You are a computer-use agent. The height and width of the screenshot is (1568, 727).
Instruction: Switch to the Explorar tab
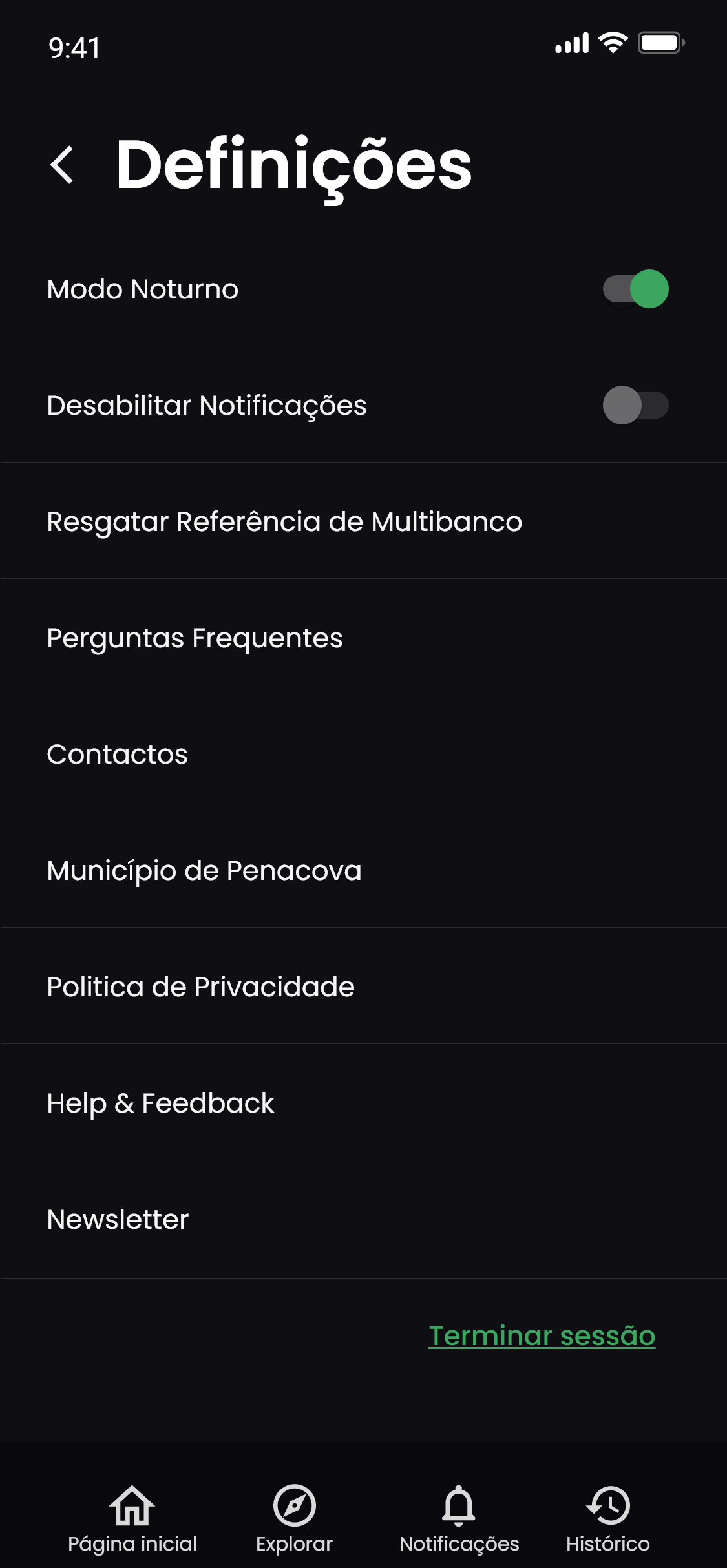294,1518
